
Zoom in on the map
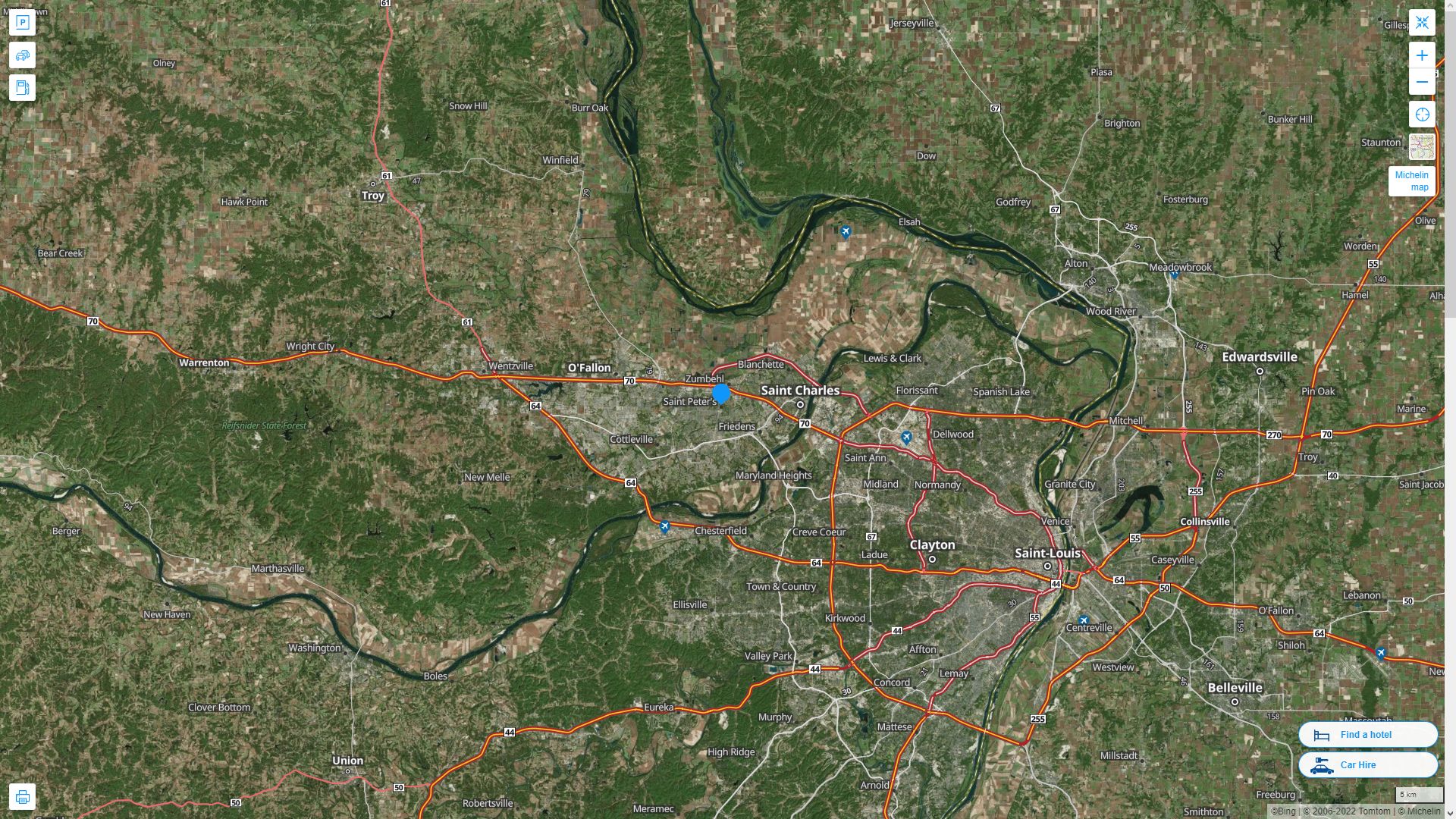click(x=1422, y=55)
